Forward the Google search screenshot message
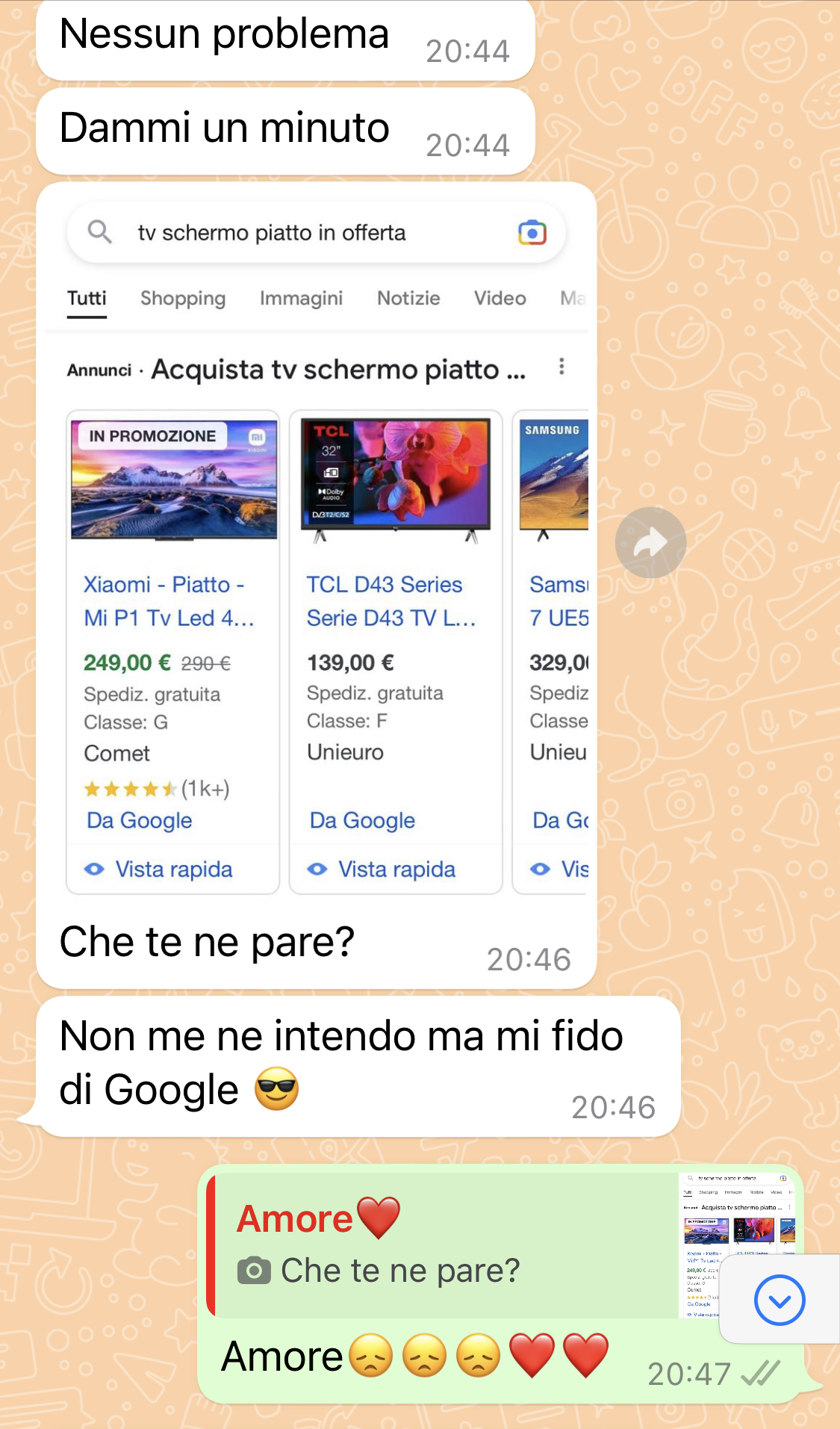The image size is (840, 1429). [x=650, y=542]
